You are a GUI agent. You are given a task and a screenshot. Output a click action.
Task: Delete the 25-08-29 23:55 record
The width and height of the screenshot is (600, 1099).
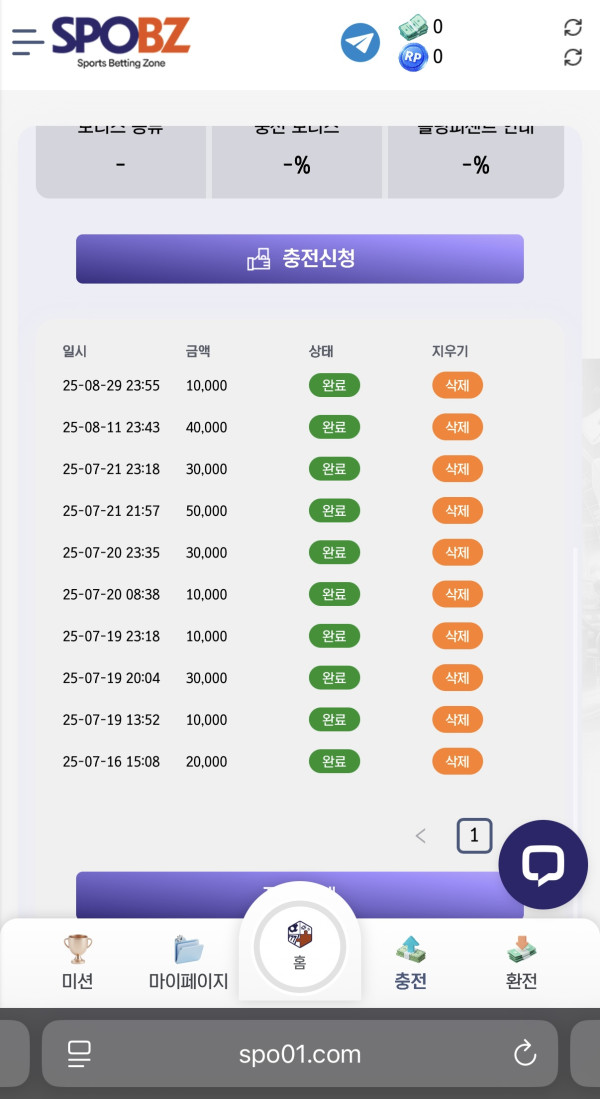point(457,385)
